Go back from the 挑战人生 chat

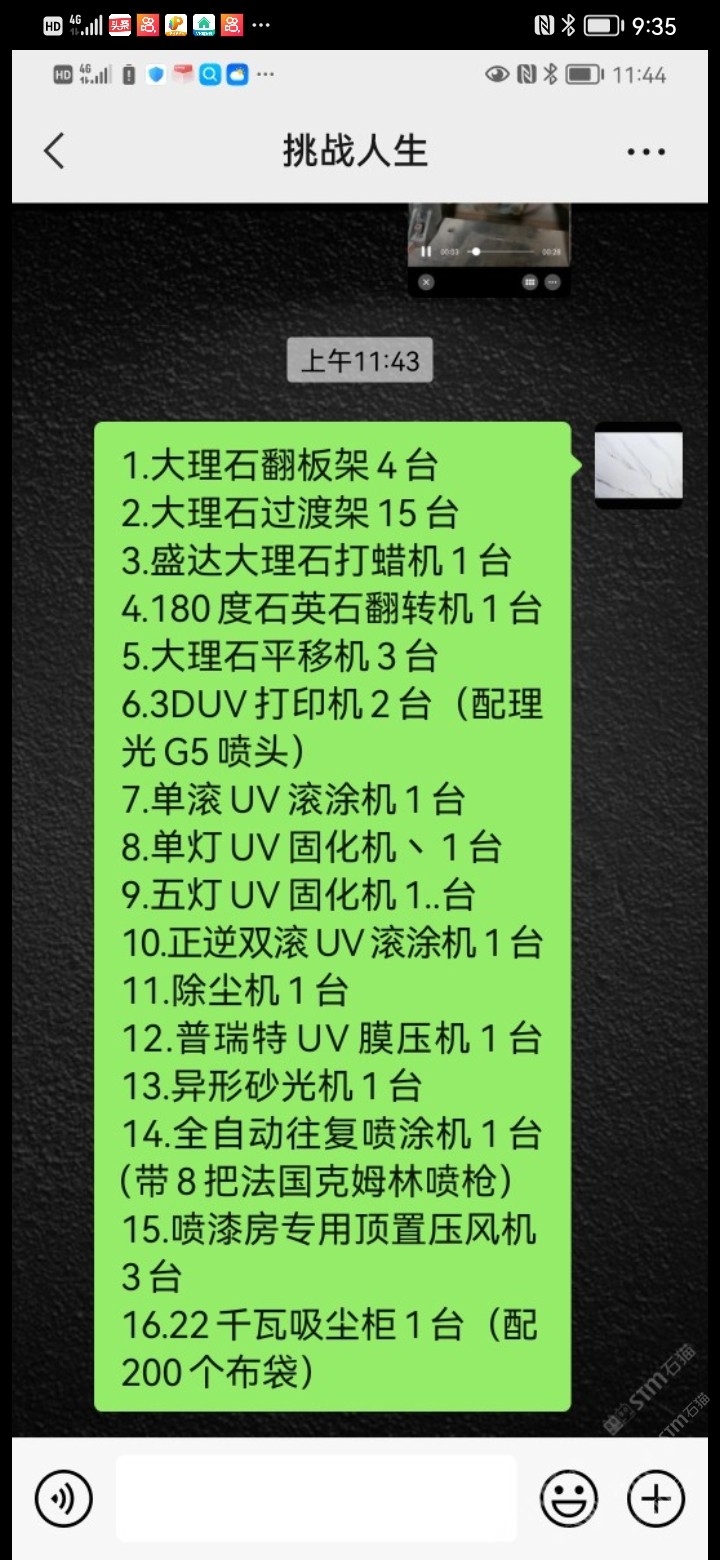[x=54, y=151]
